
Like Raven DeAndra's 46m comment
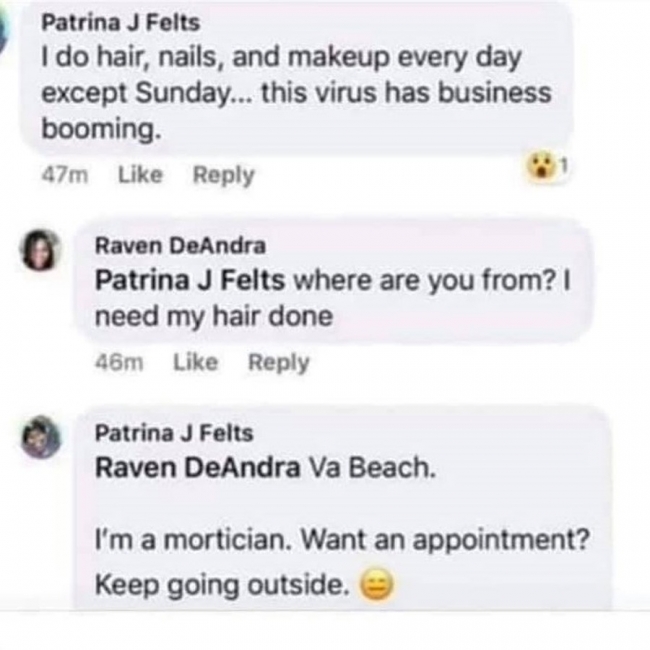195,362
